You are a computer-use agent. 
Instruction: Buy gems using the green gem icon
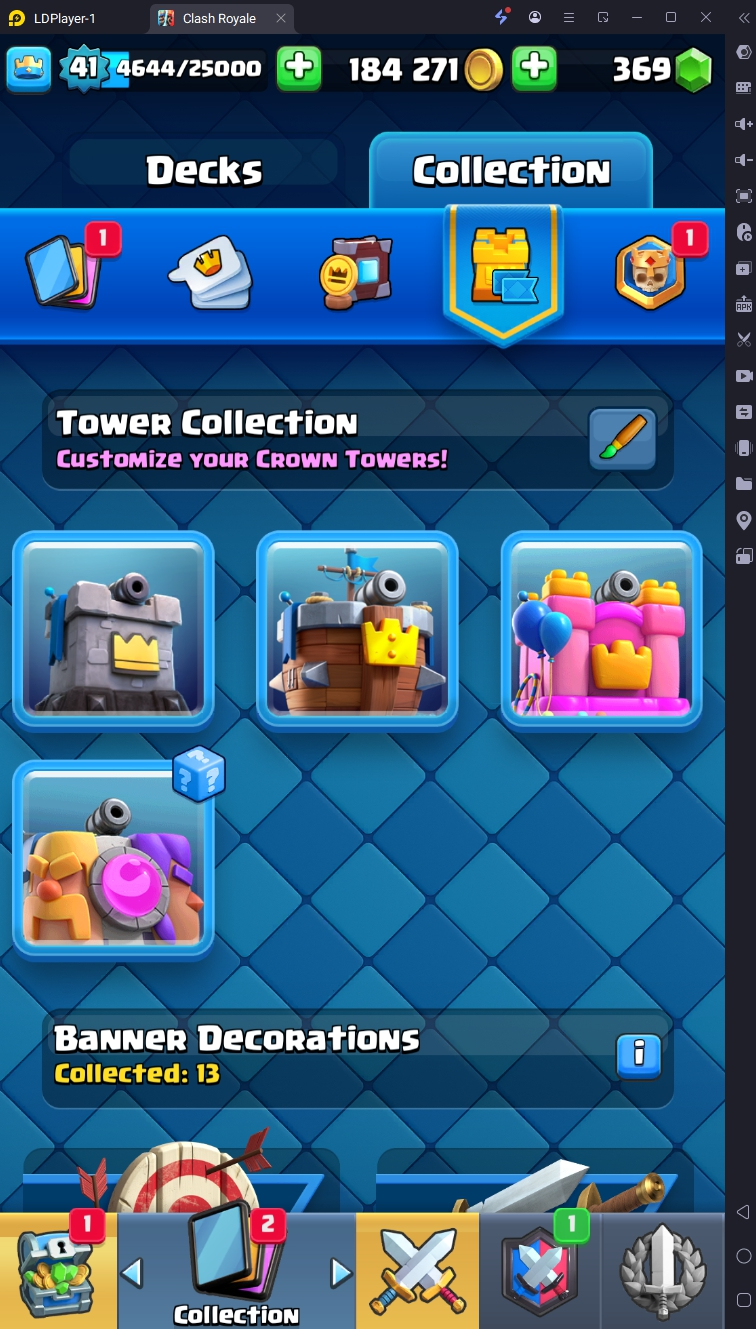pyautogui.click(x=692, y=69)
